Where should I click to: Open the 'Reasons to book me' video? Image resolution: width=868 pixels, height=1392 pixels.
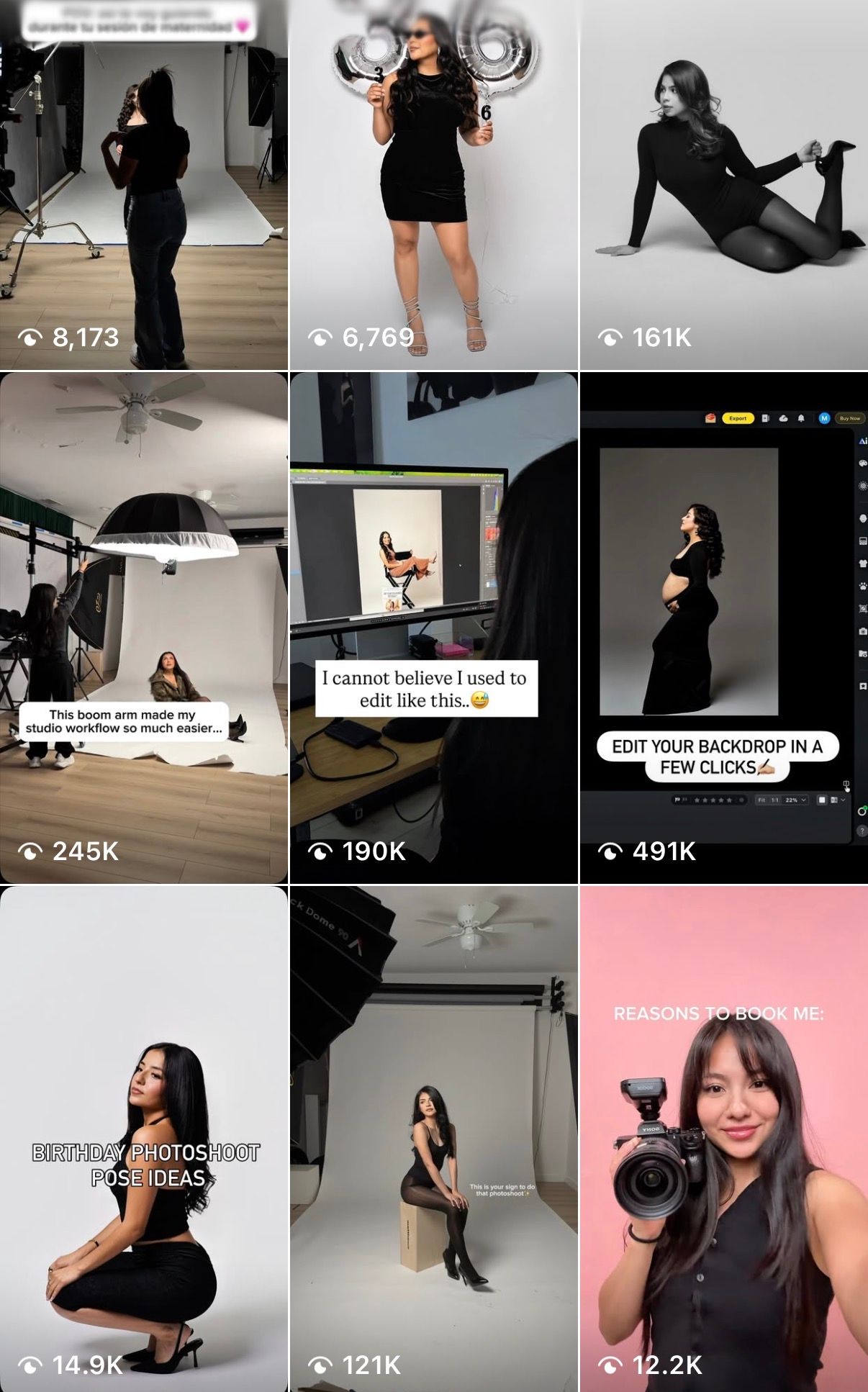(x=724, y=1139)
